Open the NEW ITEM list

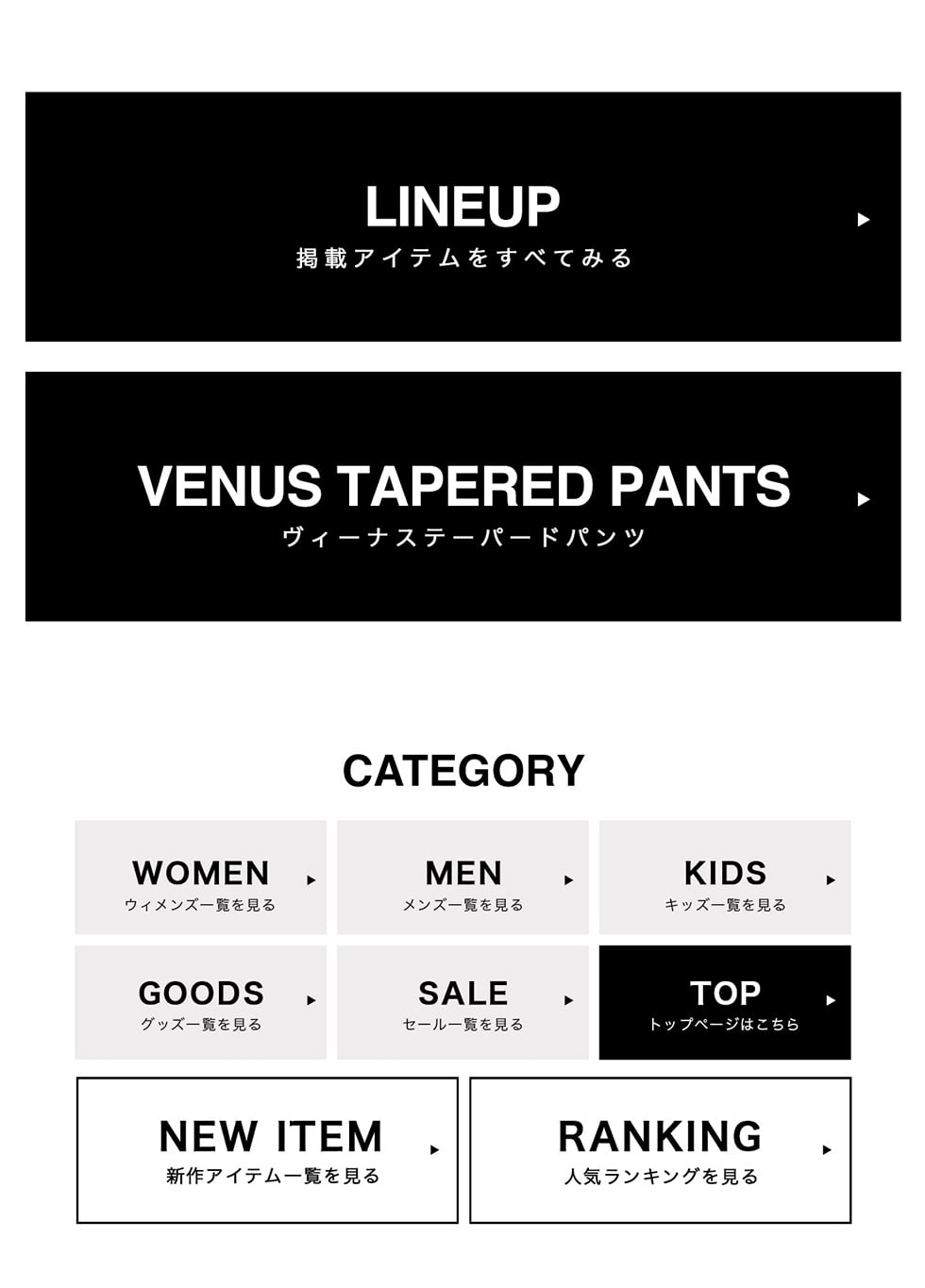click(267, 1150)
